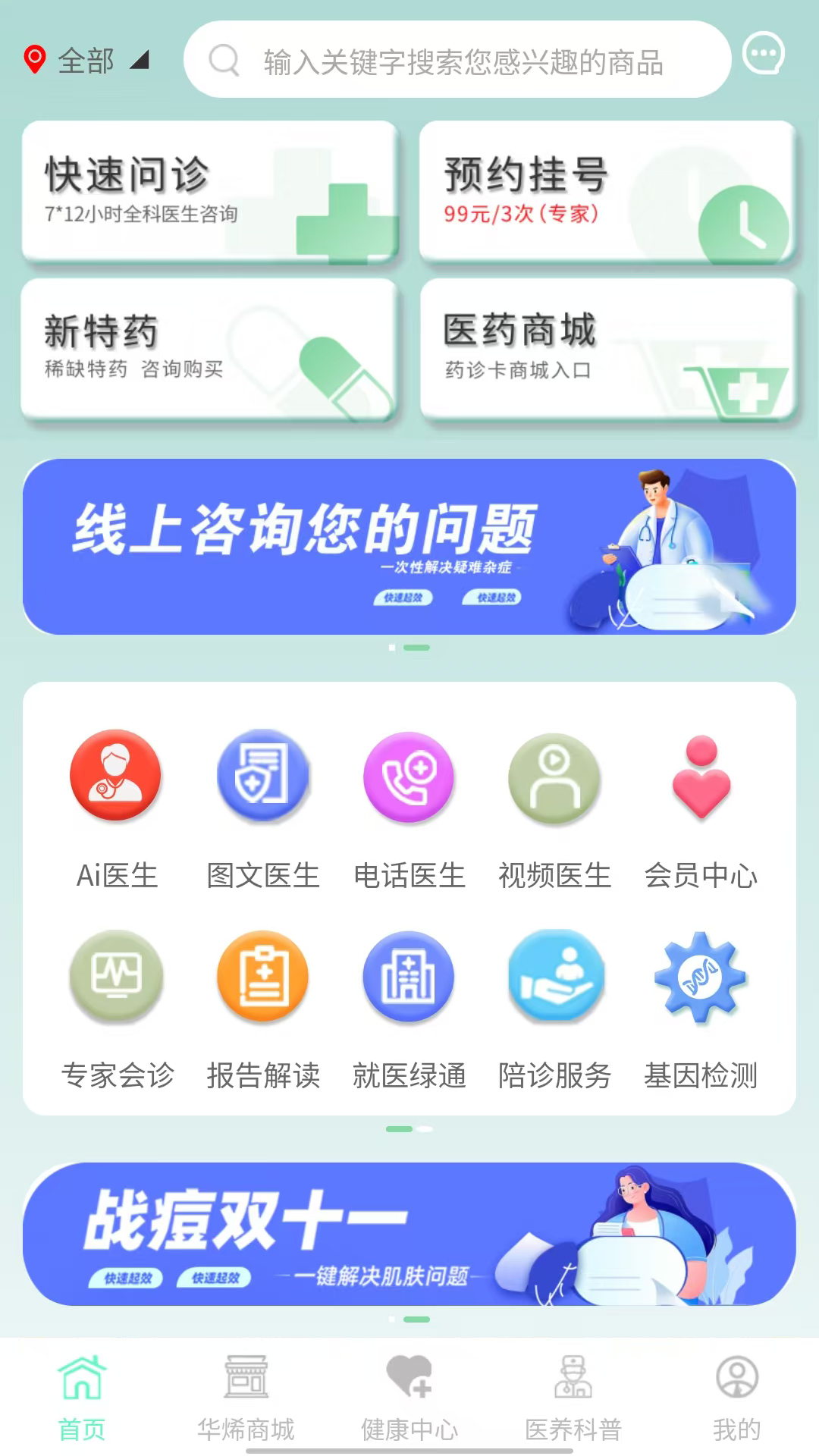This screenshot has width=819, height=1456.
Task: Go to the 我的 tab
Action: [736, 1397]
